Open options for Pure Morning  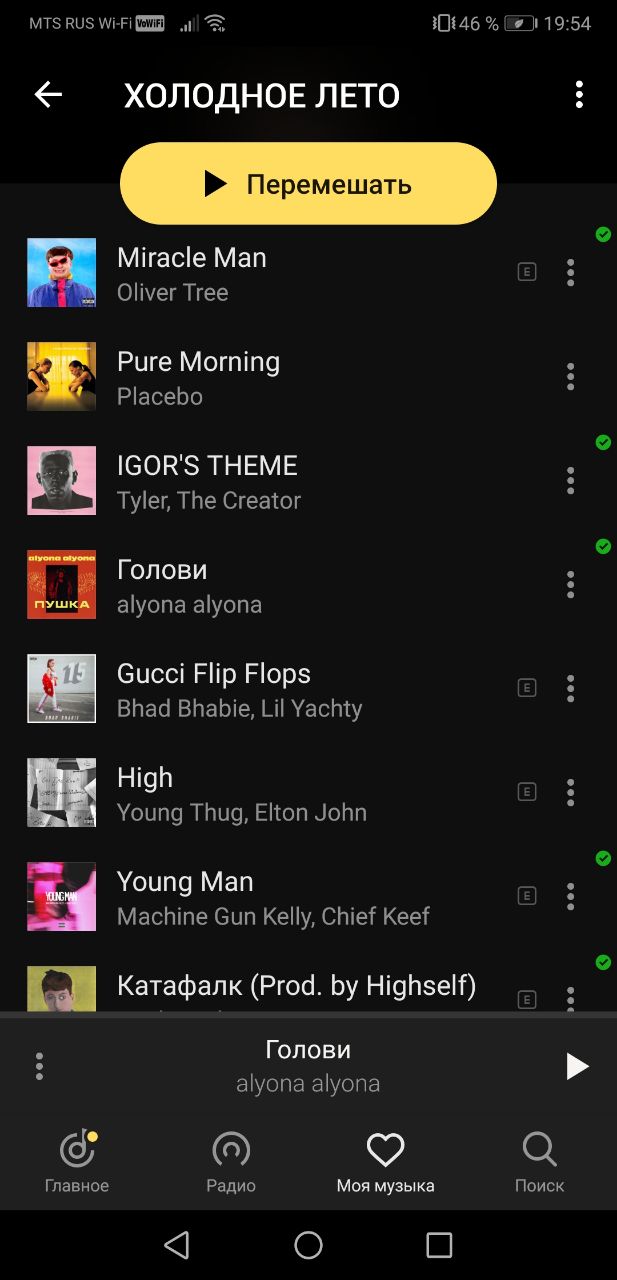pos(570,377)
